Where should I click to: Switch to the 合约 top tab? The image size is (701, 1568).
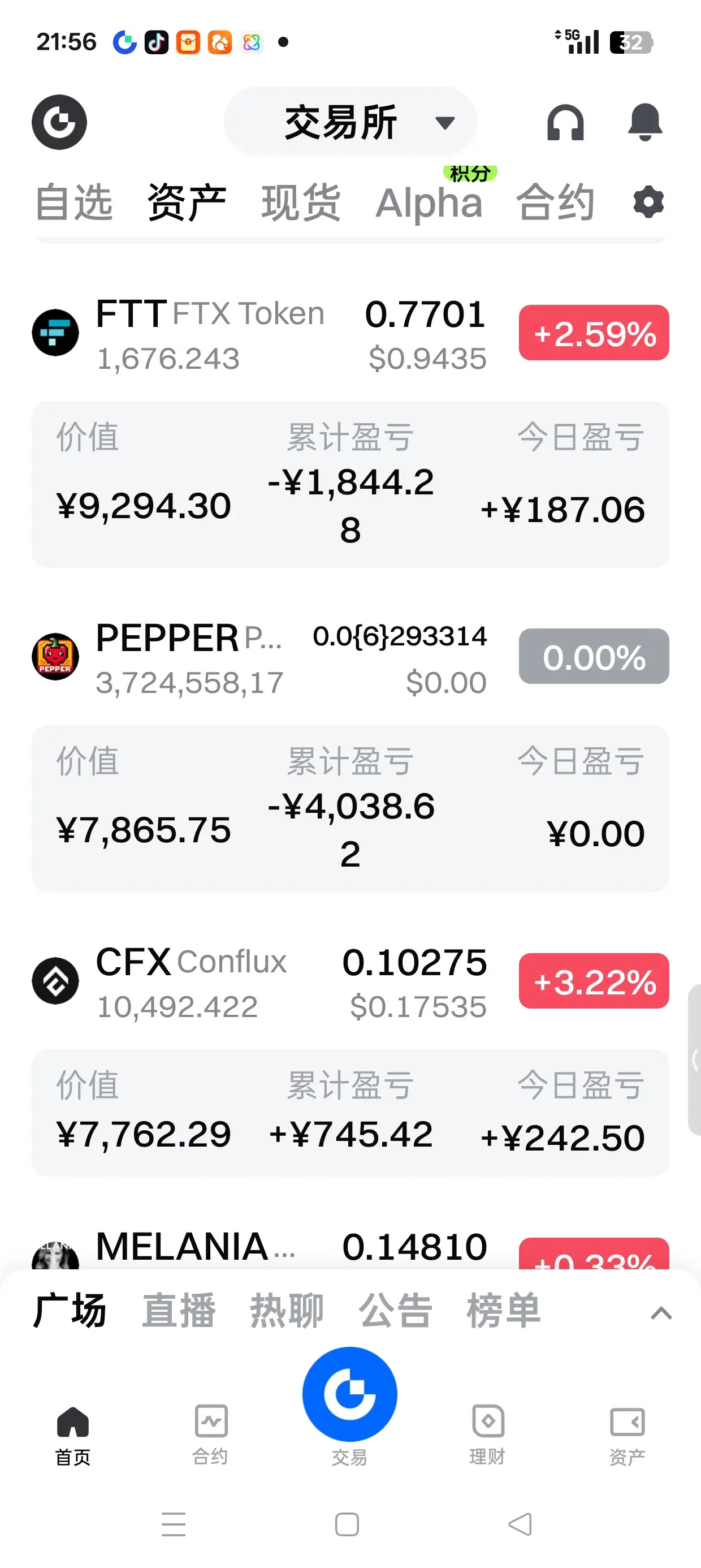coord(555,202)
